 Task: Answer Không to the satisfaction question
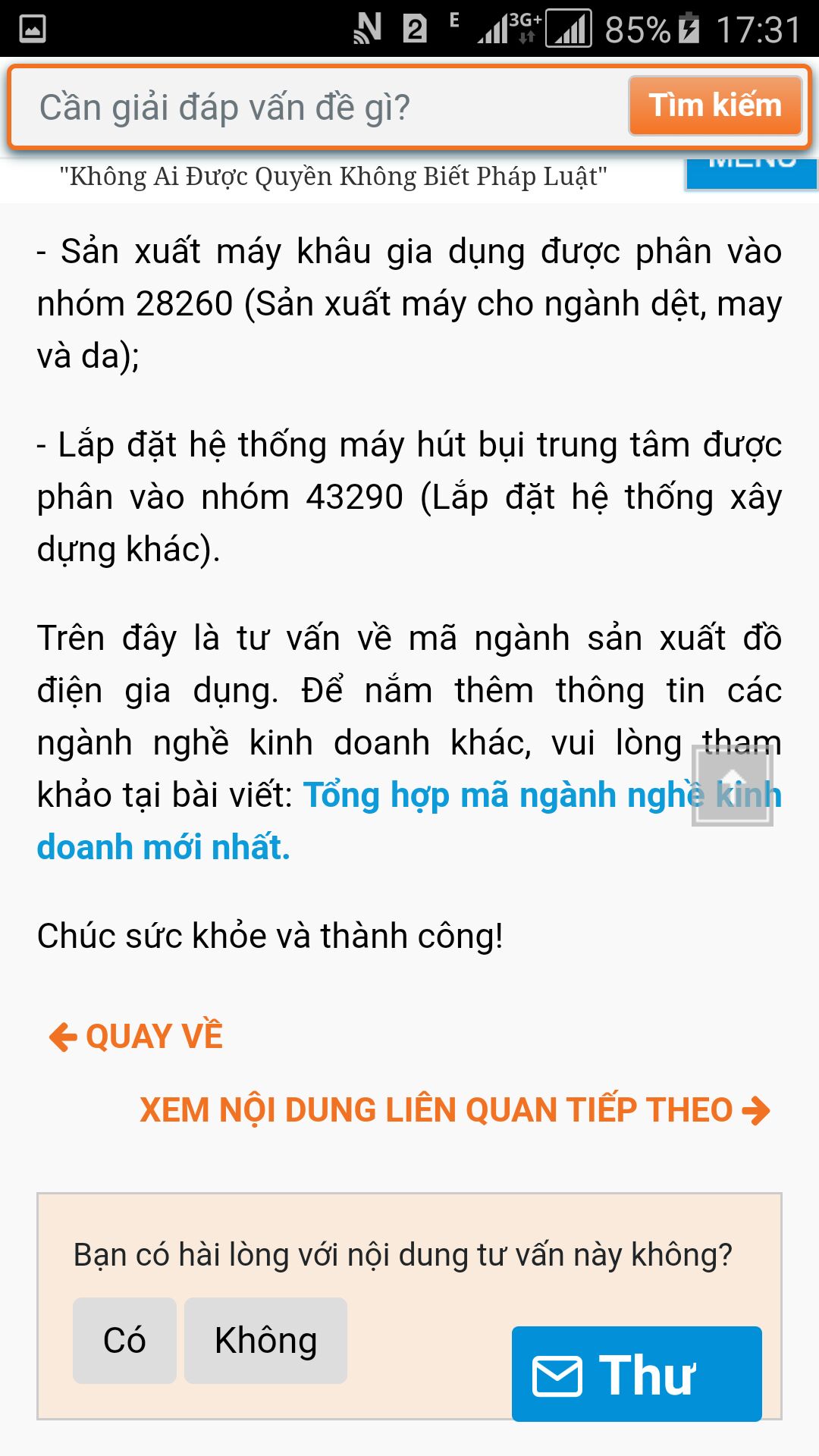tap(266, 1341)
